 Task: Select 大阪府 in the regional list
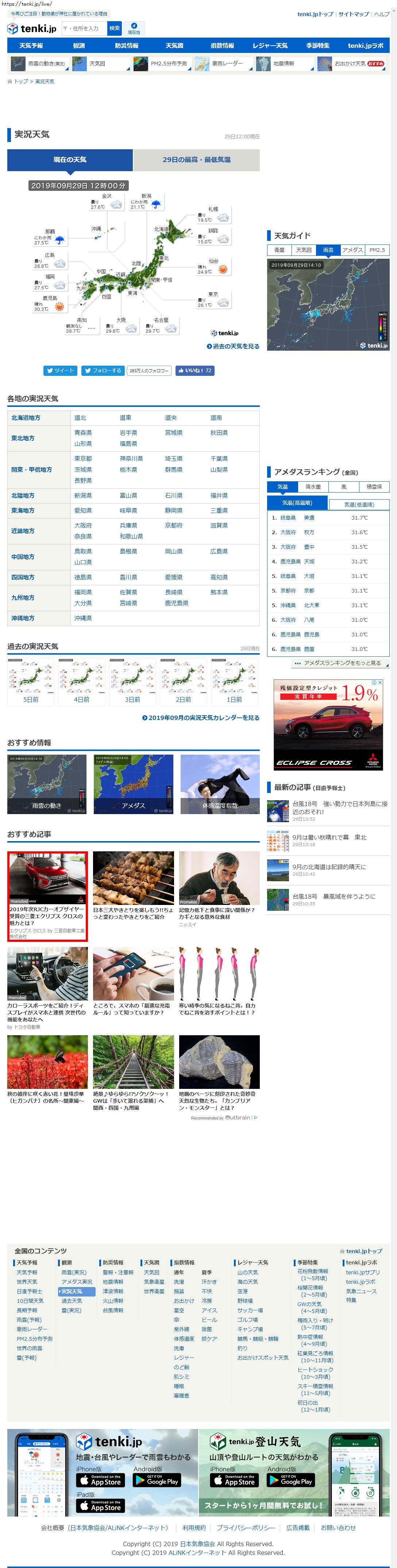pos(84,525)
